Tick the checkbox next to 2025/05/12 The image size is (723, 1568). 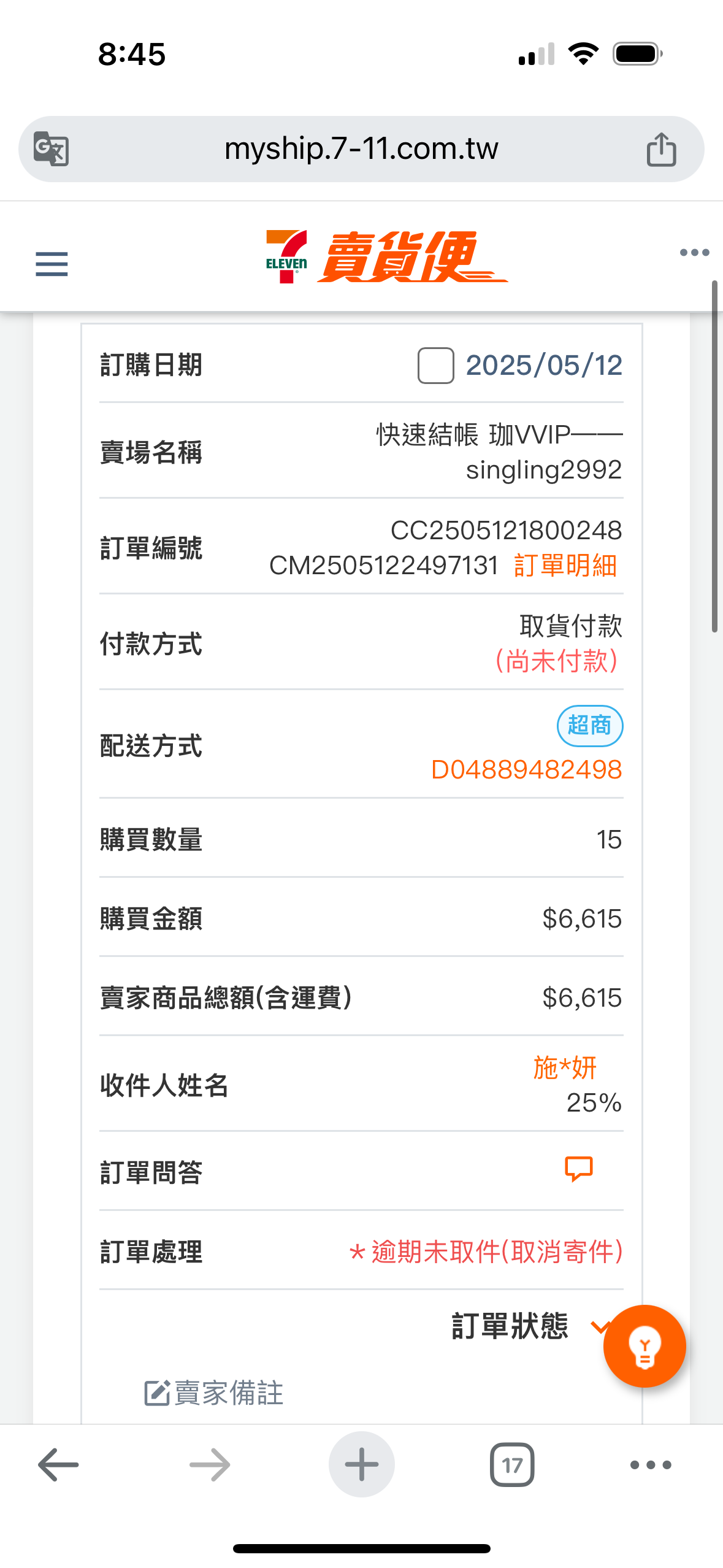coord(435,365)
